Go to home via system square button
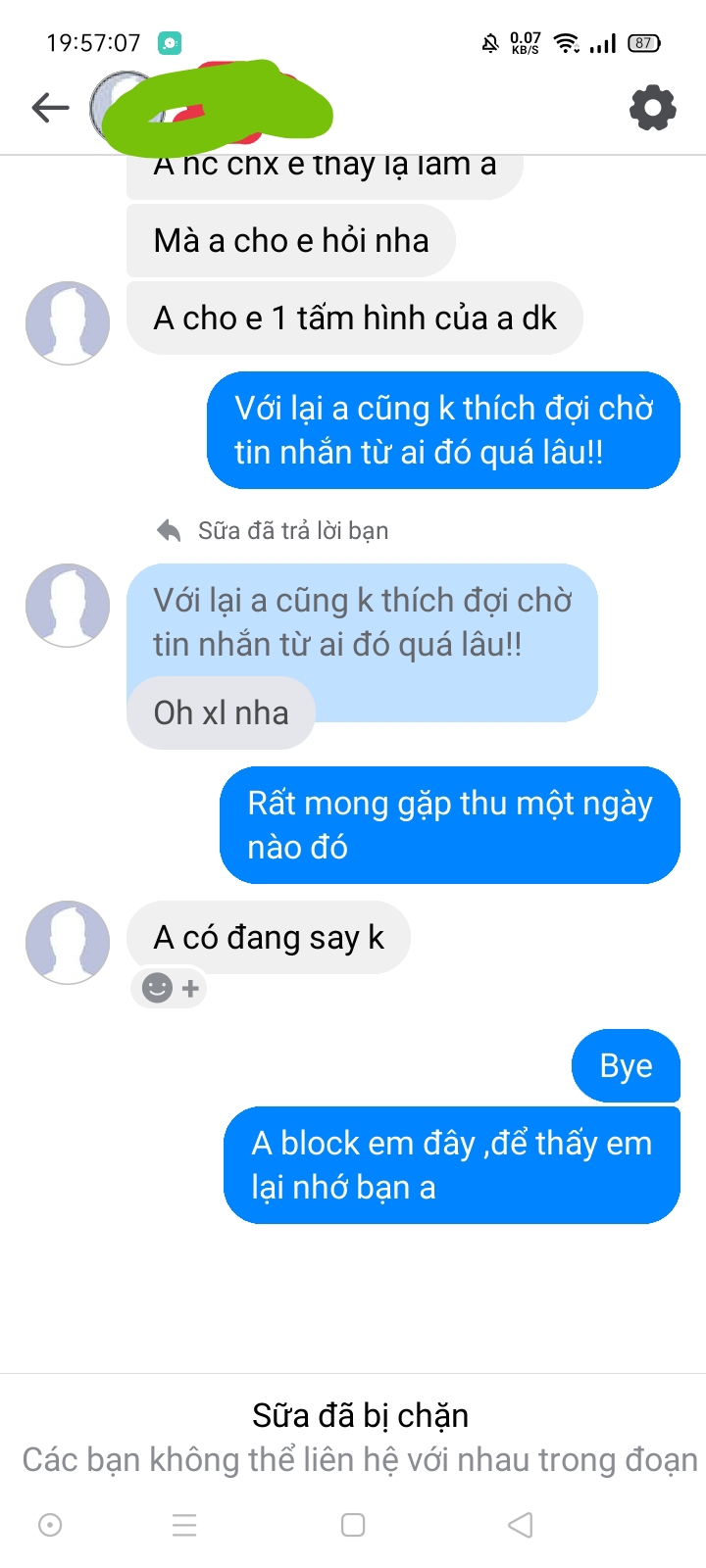The height and width of the screenshot is (1568, 706). pyautogui.click(x=353, y=1525)
